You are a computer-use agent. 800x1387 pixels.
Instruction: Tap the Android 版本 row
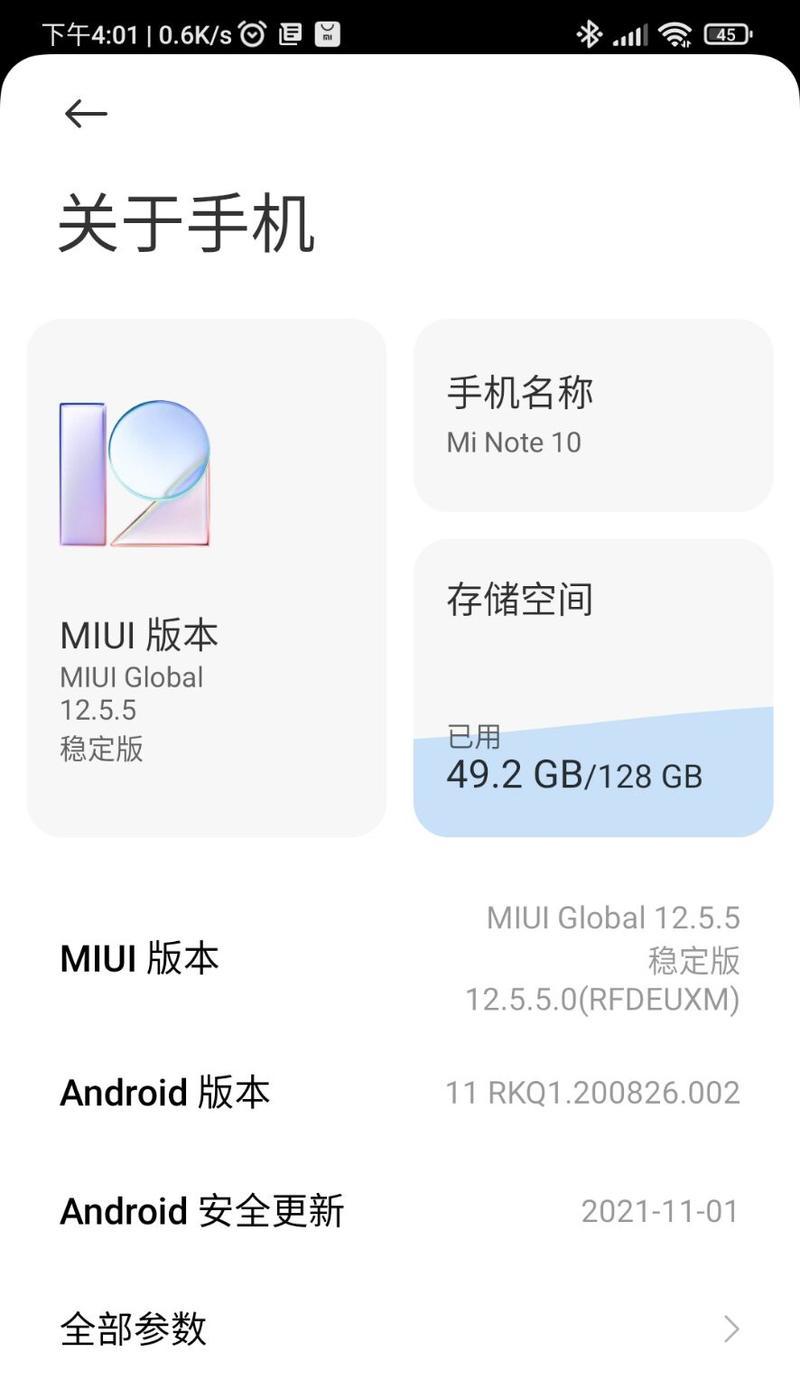(400, 1092)
